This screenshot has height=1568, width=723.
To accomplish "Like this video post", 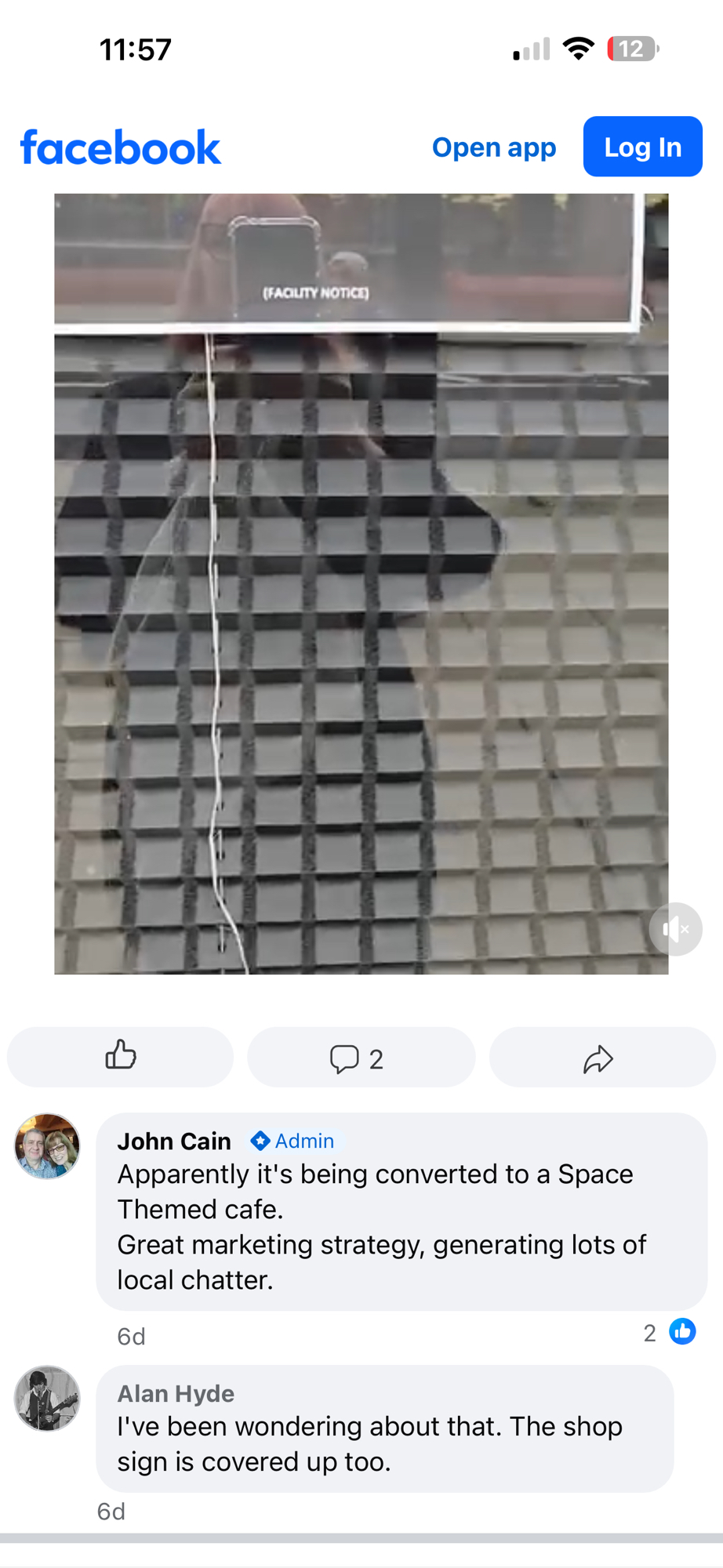I will click(x=121, y=1056).
